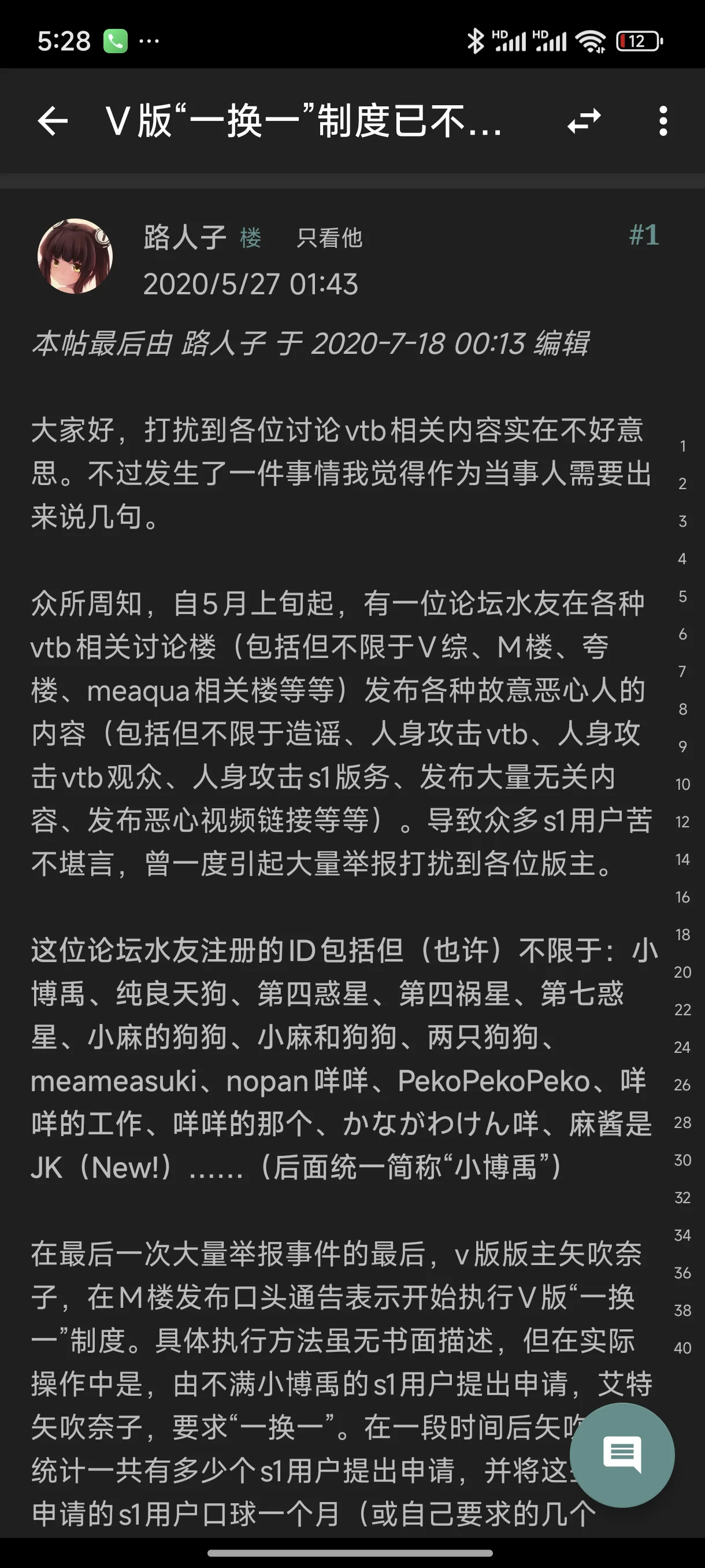Tap the username 路人子

pyautogui.click(x=185, y=238)
